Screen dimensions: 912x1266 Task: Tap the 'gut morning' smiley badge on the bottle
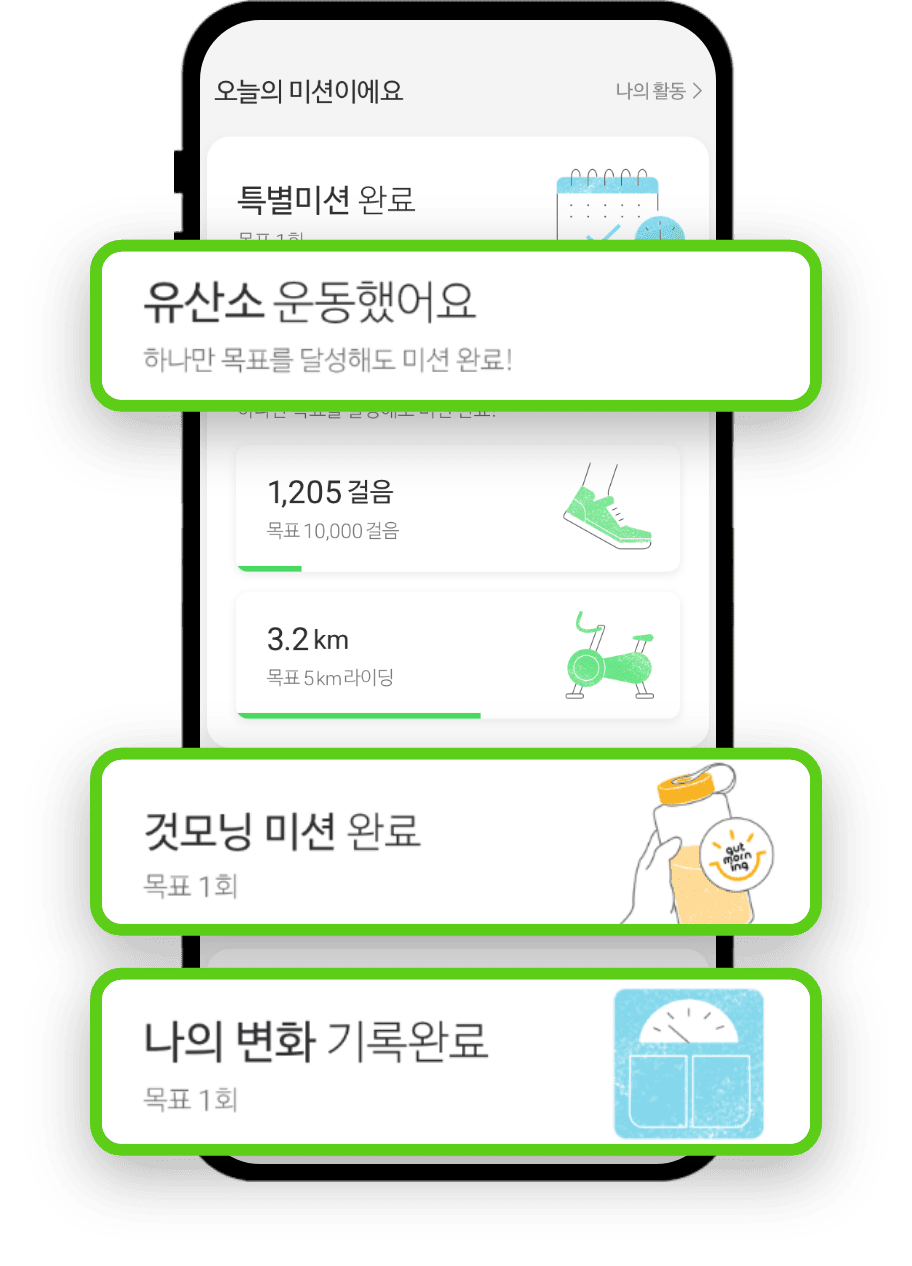coord(737,852)
